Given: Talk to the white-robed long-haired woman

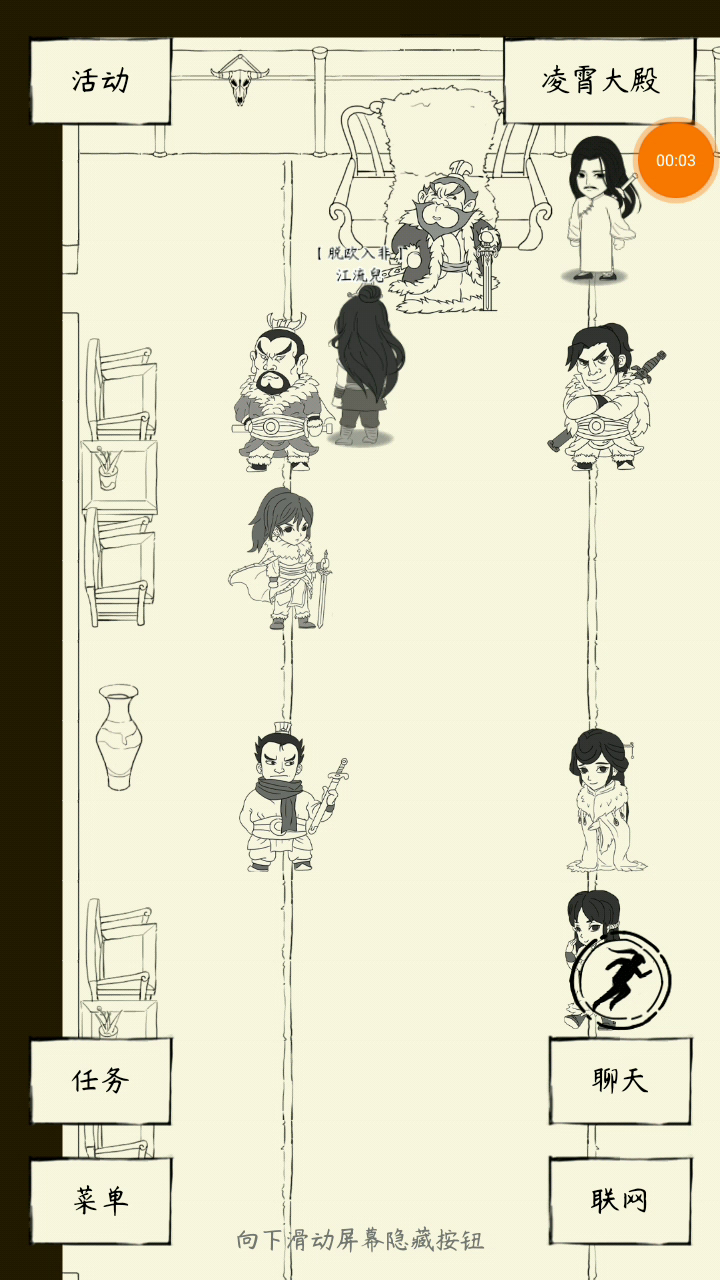Looking at the screenshot, I should coord(598,208).
